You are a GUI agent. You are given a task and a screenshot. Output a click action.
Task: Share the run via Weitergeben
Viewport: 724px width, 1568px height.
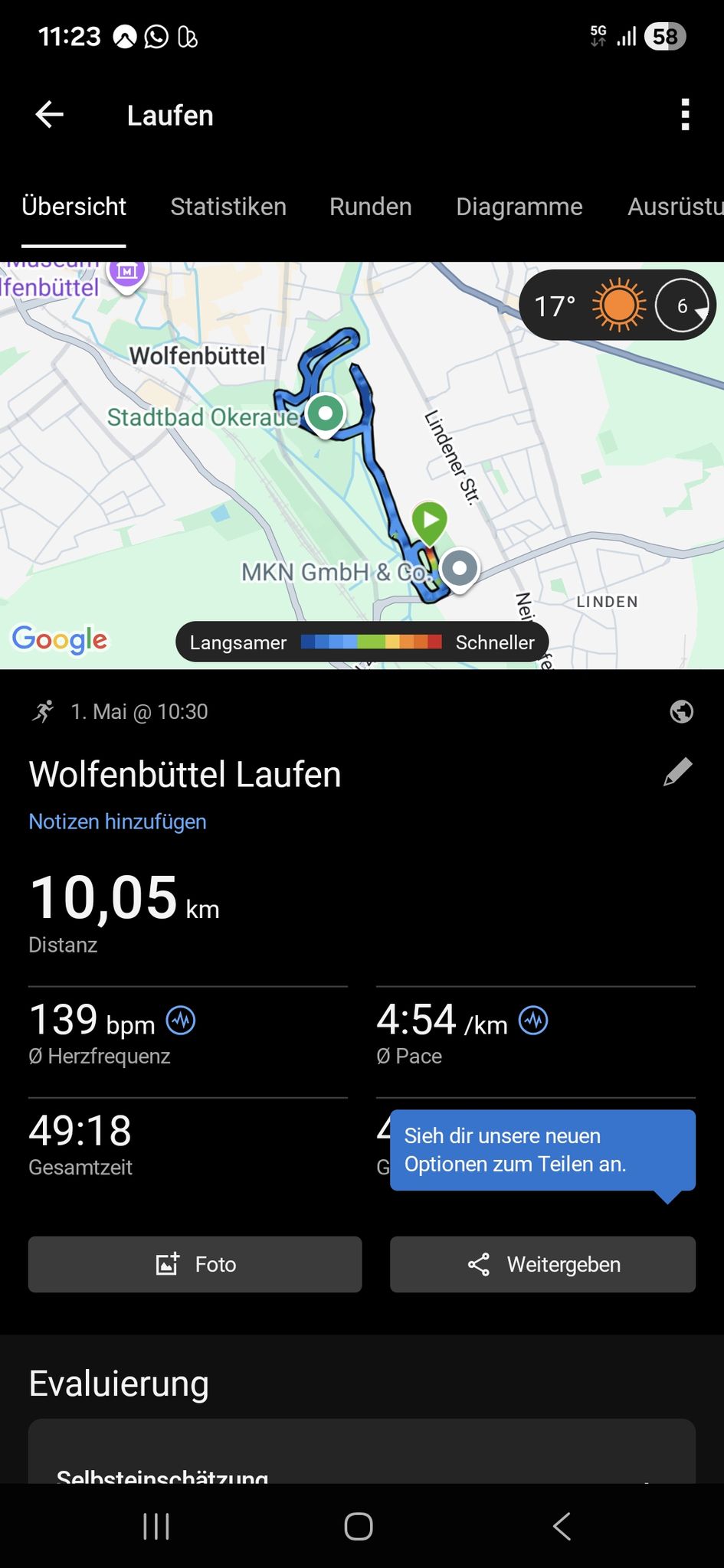point(542,1264)
